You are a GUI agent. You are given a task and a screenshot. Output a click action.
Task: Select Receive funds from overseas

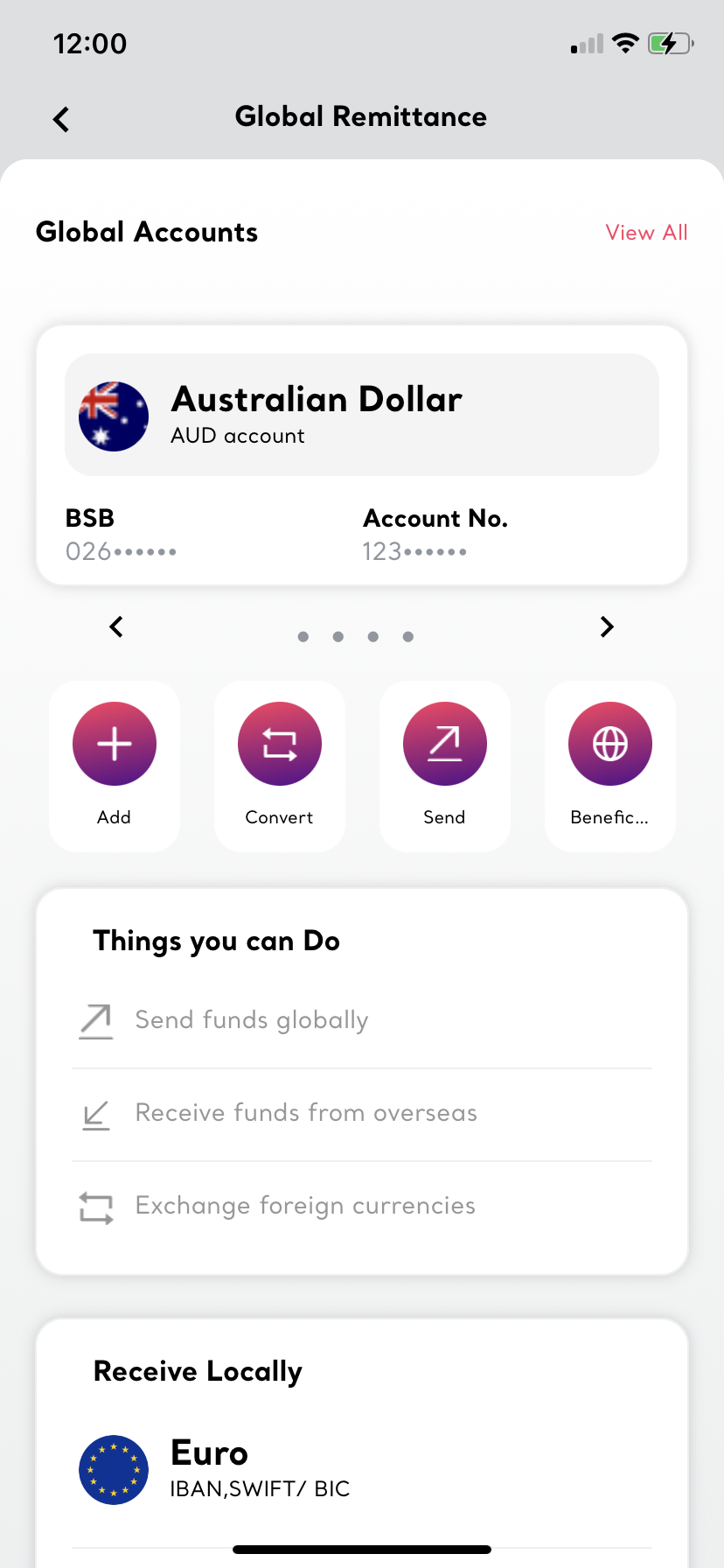(x=306, y=1113)
